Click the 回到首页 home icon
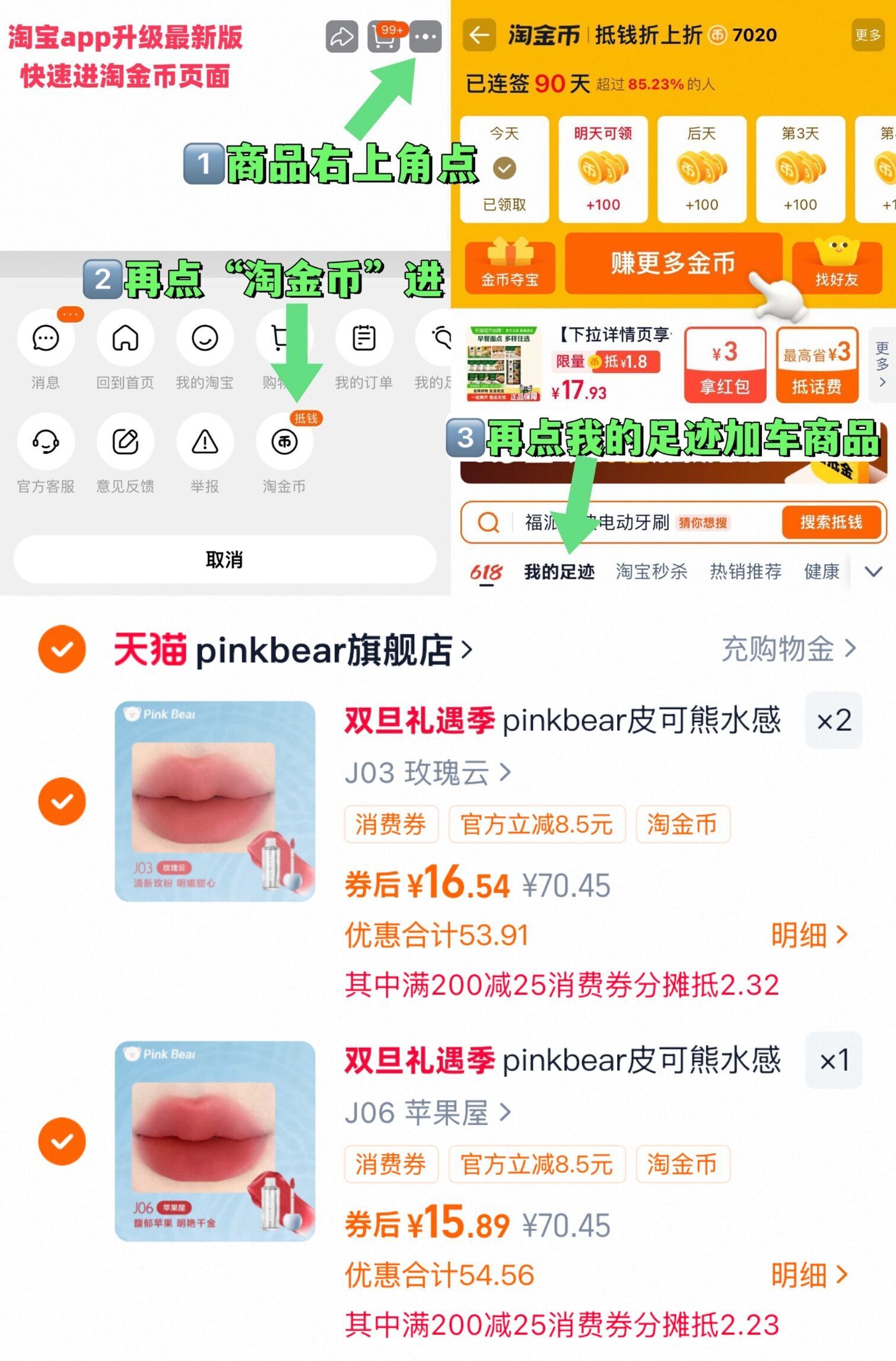896x1361 pixels. (125, 338)
